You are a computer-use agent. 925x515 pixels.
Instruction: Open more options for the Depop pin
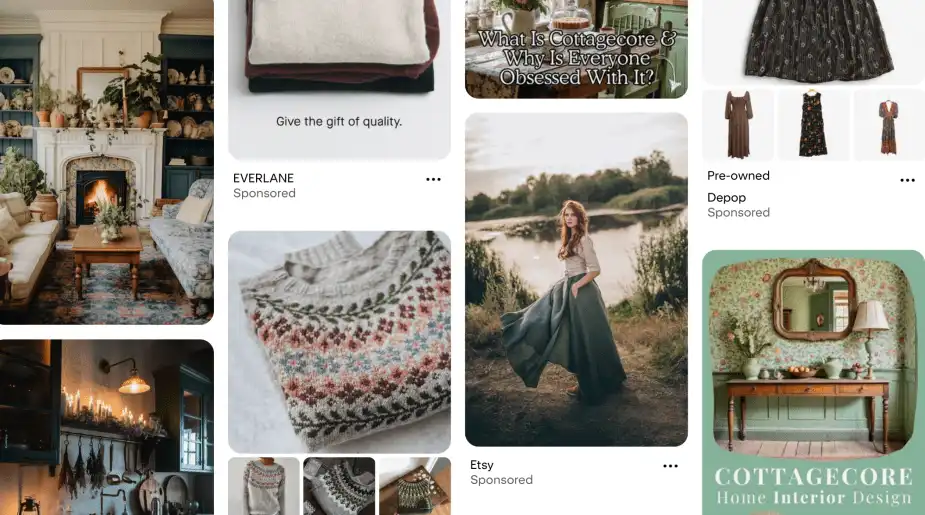pos(907,180)
